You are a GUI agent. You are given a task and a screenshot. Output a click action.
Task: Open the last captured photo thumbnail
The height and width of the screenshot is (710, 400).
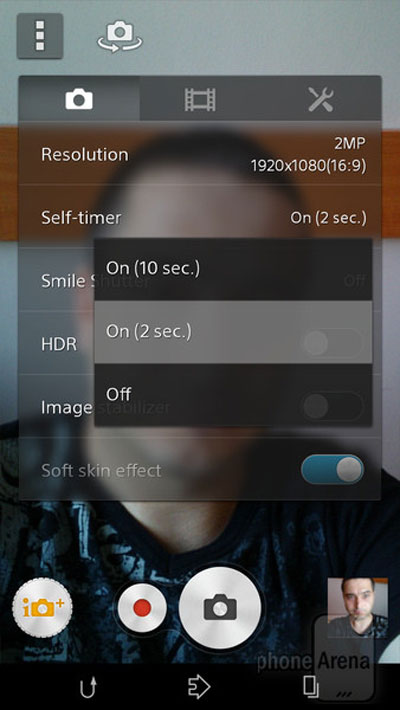point(357,608)
